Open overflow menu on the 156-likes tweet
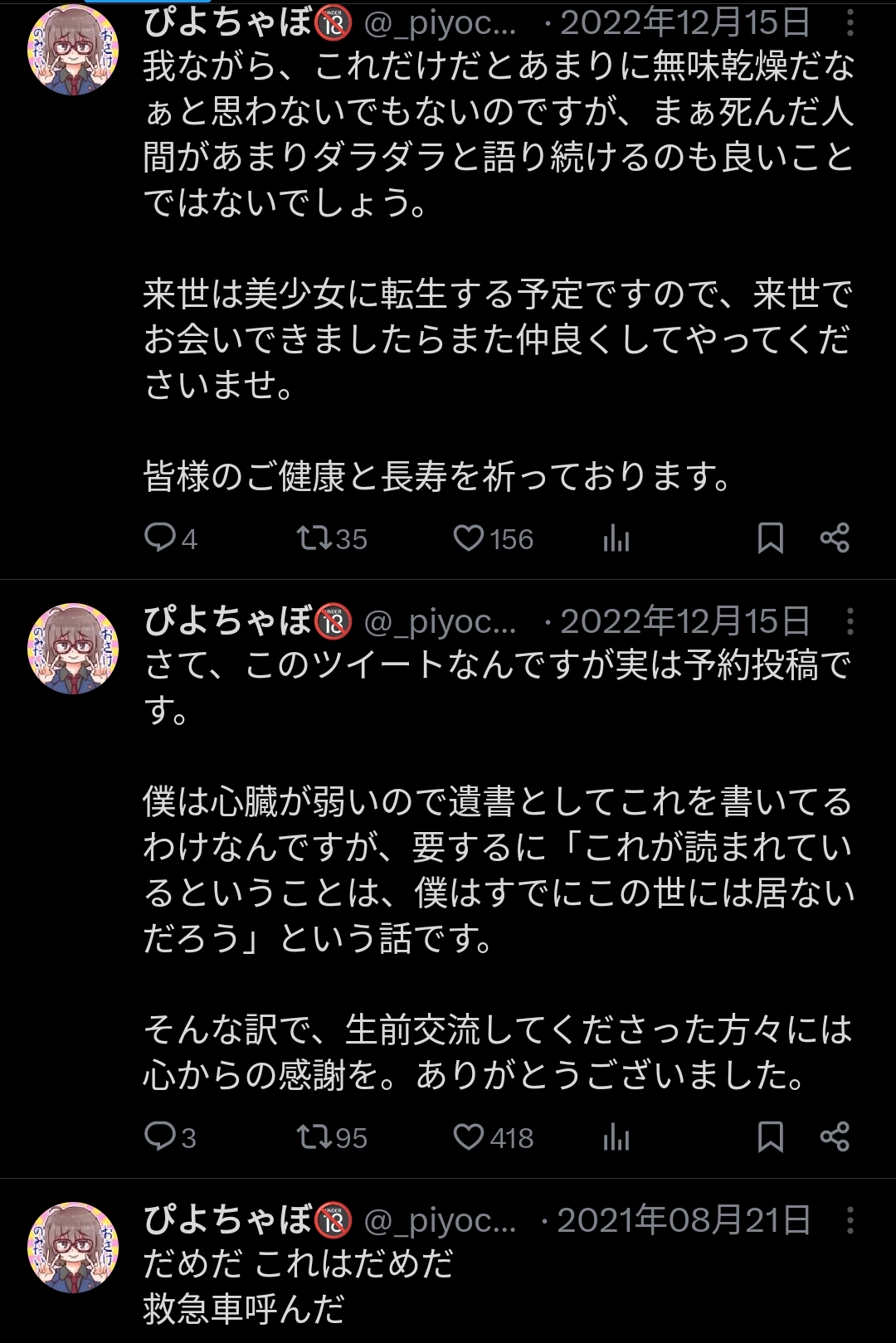Image resolution: width=896 pixels, height=1343 pixels. click(850, 22)
